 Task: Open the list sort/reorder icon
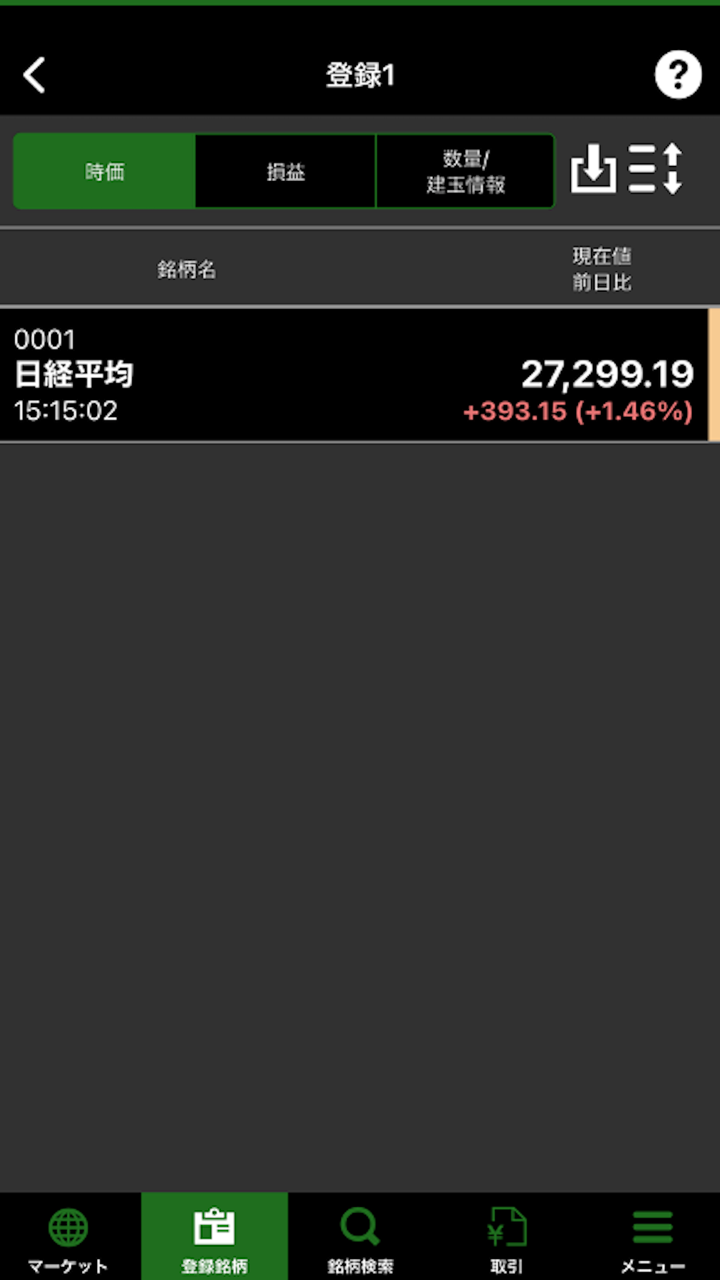656,169
